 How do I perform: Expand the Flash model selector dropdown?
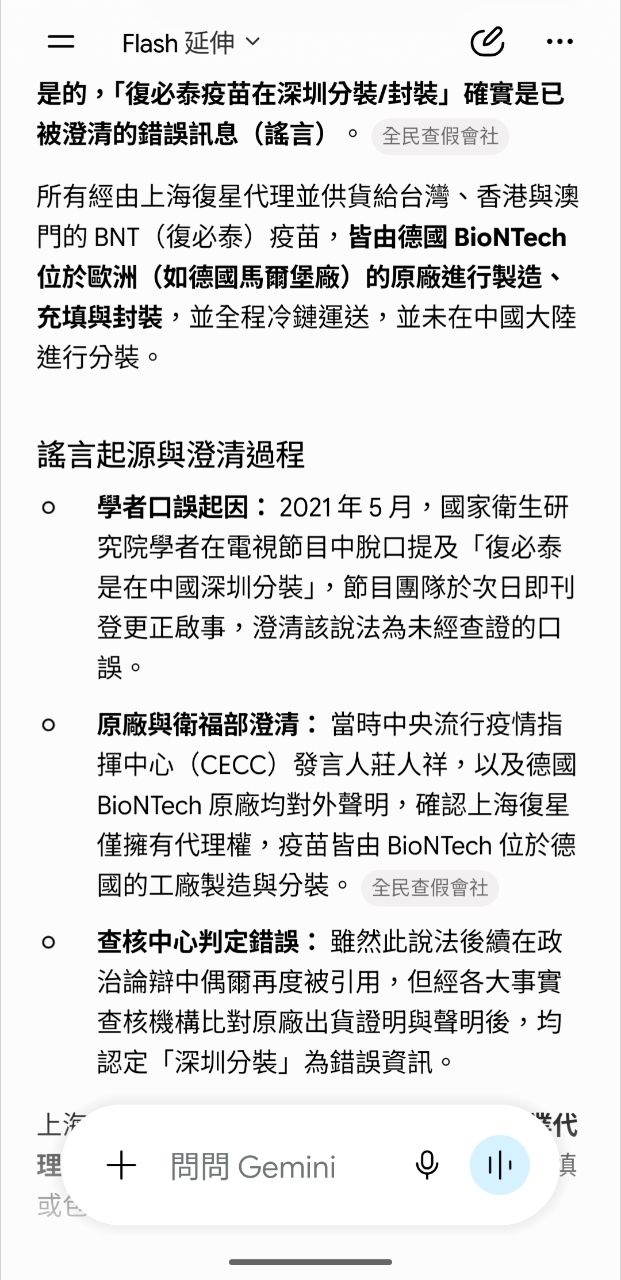coord(191,42)
